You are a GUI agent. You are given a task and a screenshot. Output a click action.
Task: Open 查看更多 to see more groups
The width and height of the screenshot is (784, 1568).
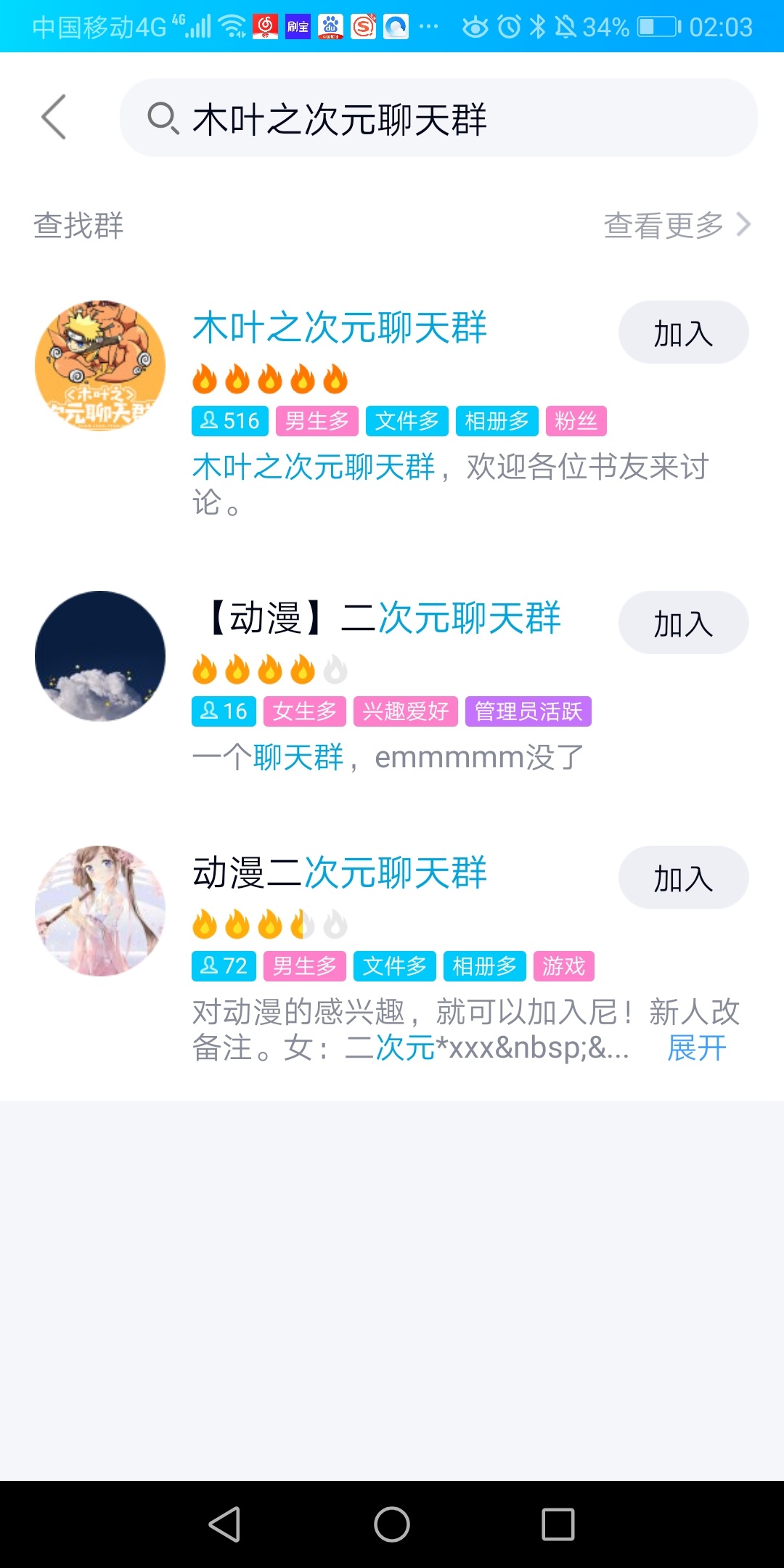(677, 225)
